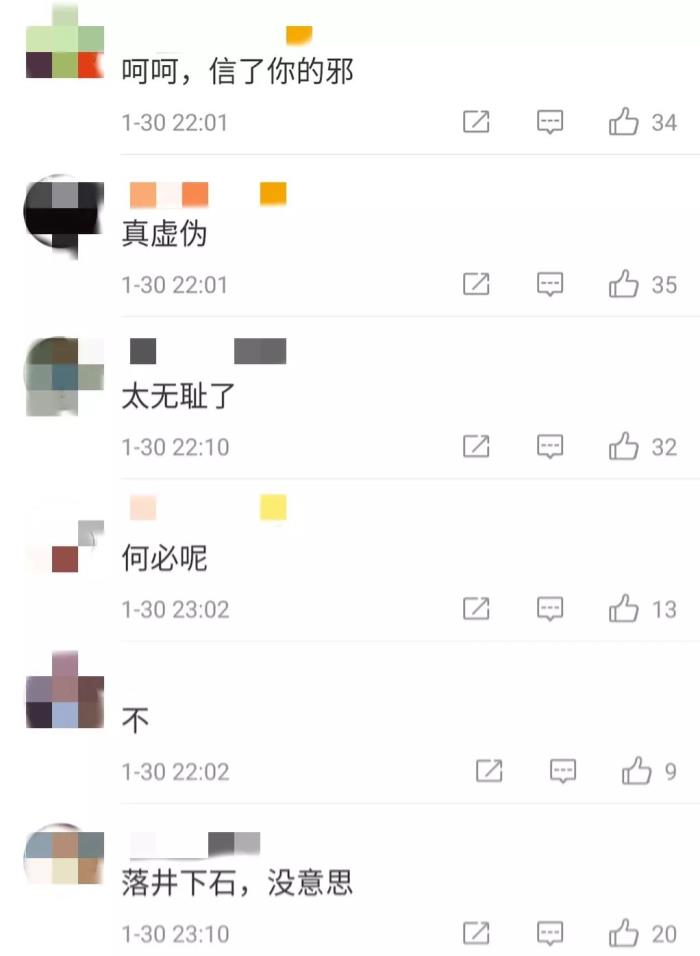
Task: Like the comment "落井下石，没意思"
Action: (624, 934)
